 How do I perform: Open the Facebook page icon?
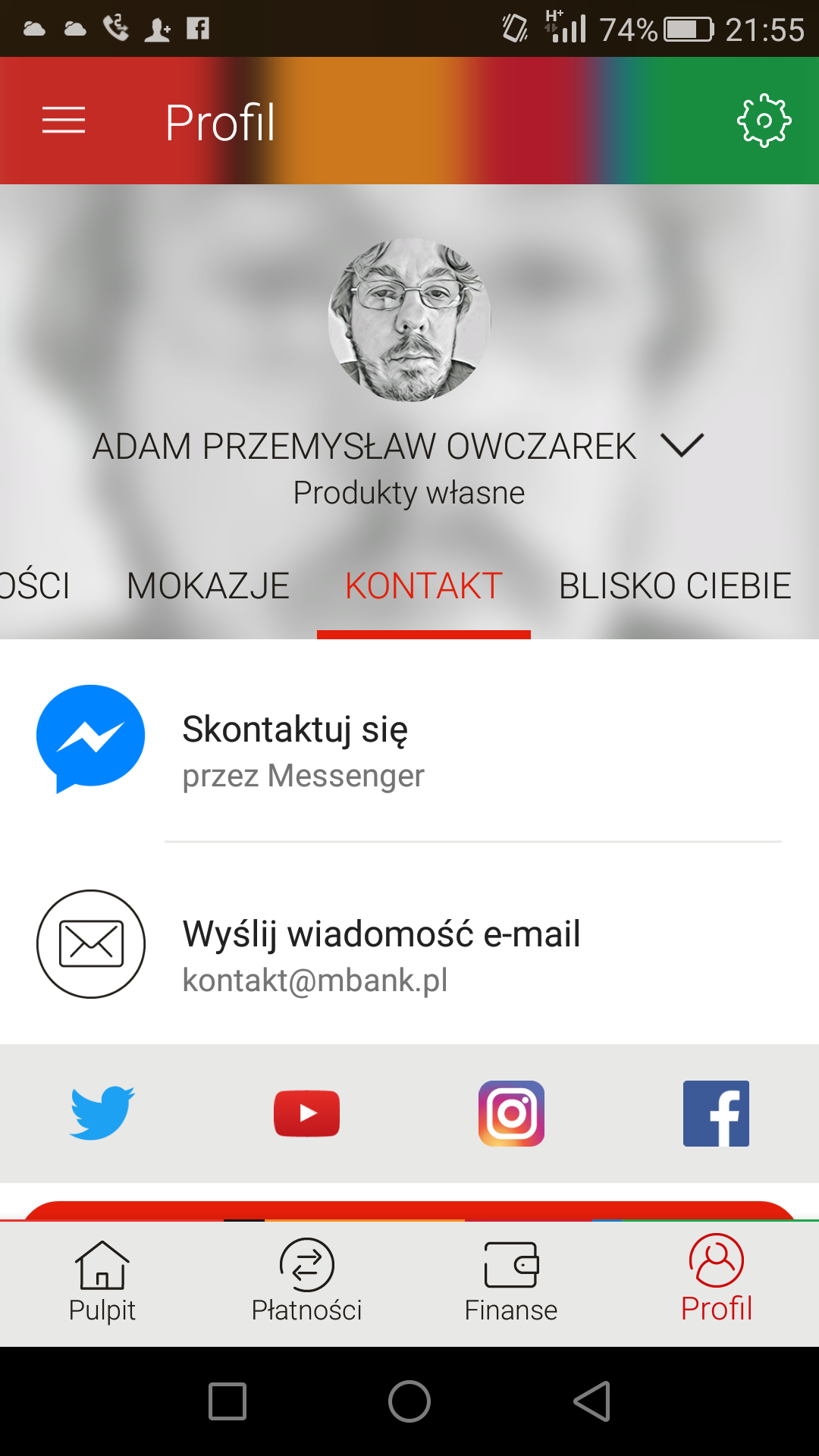pos(716,1113)
